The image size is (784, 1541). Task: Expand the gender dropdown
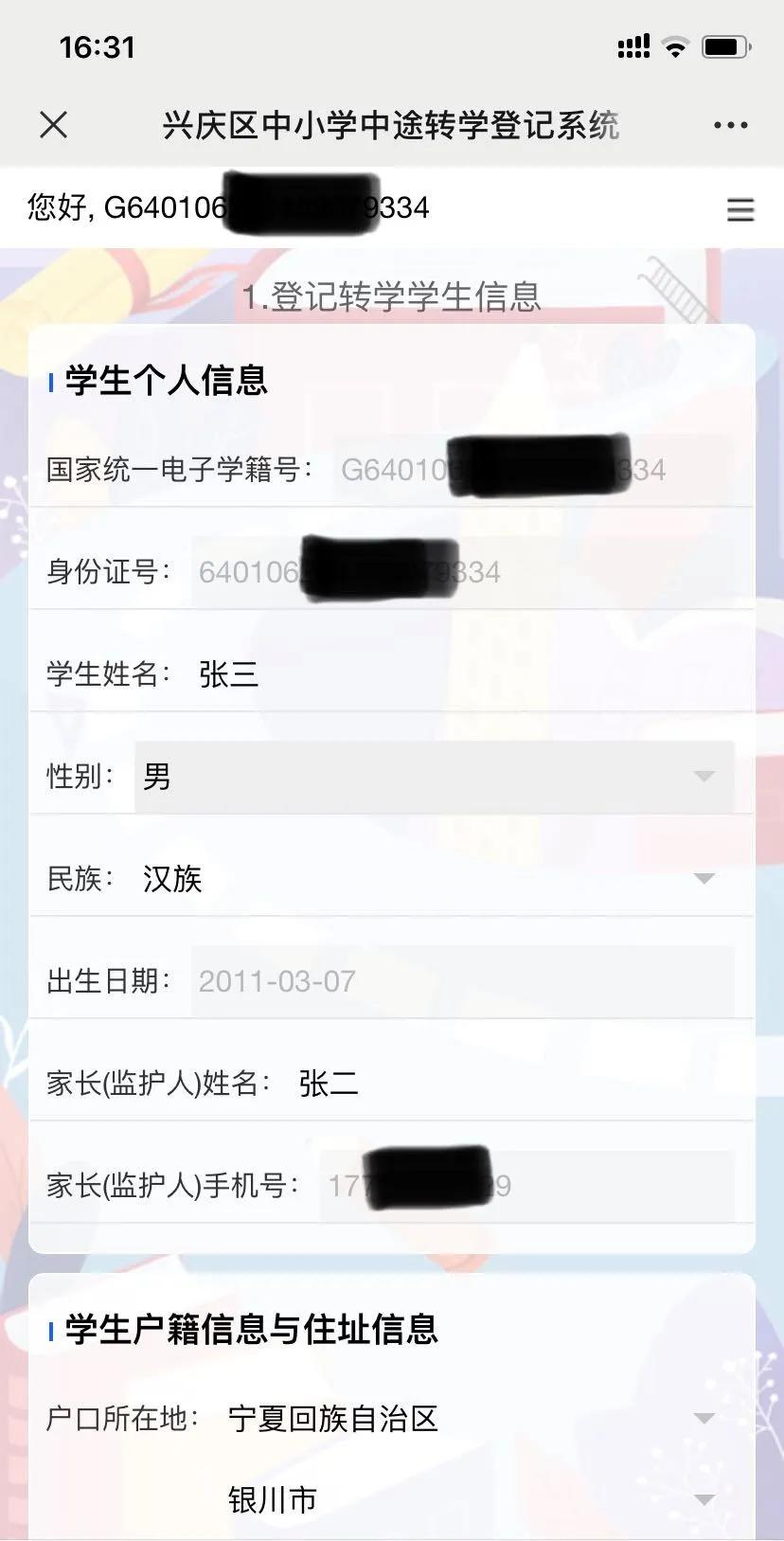click(434, 777)
